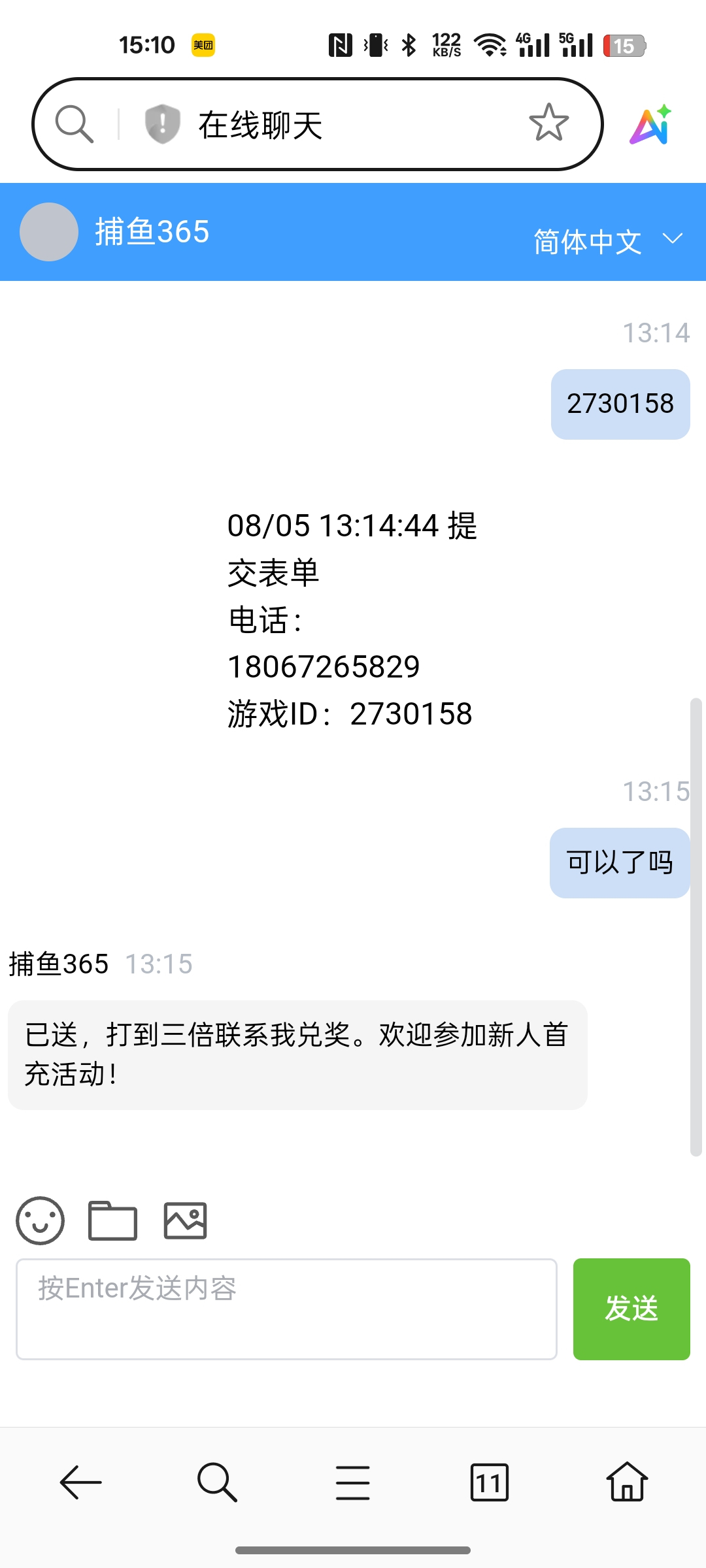
Task: View the 11 open tabs
Action: tap(489, 1482)
